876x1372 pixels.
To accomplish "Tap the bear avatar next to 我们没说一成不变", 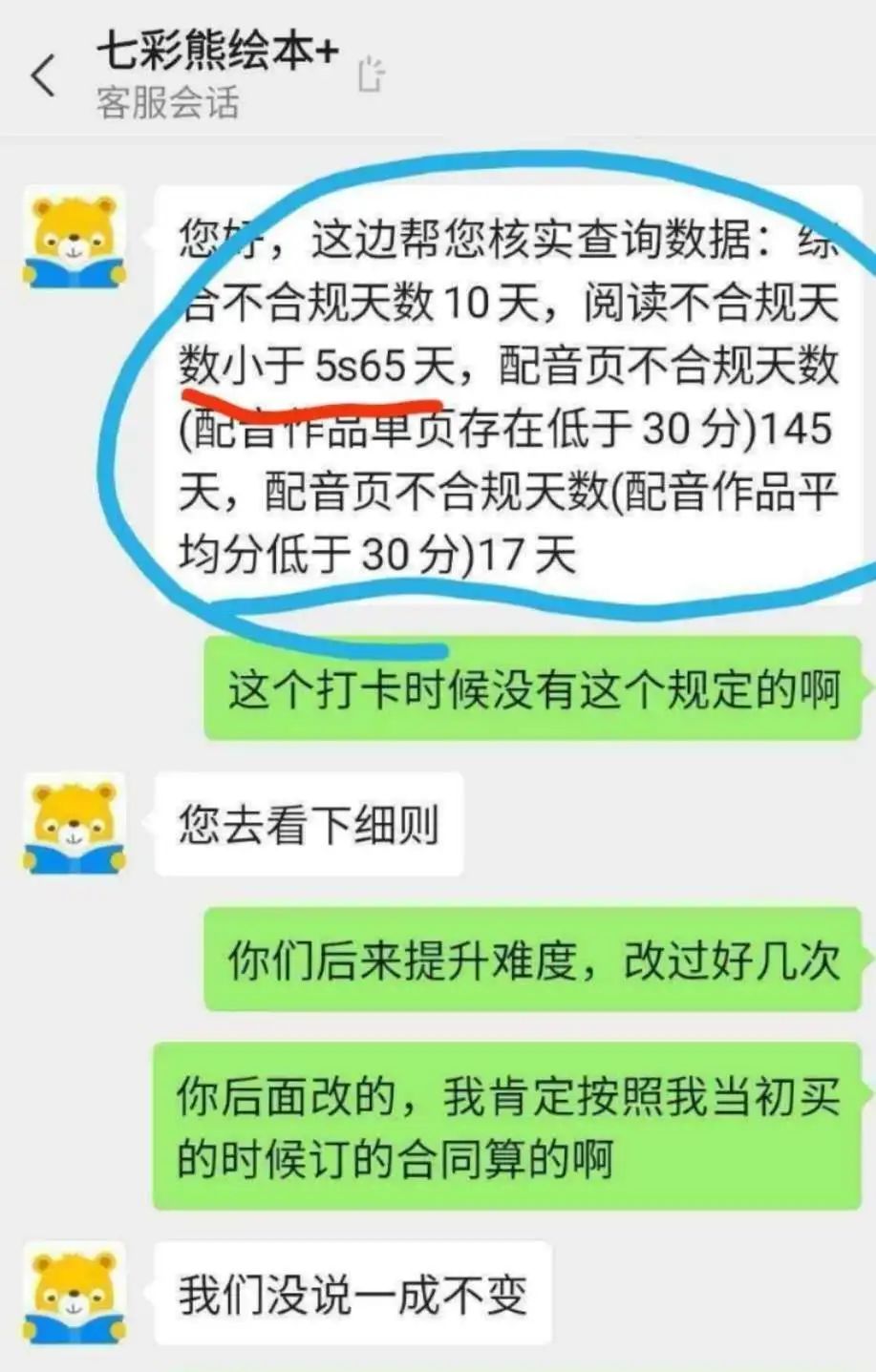I will click(x=75, y=1295).
